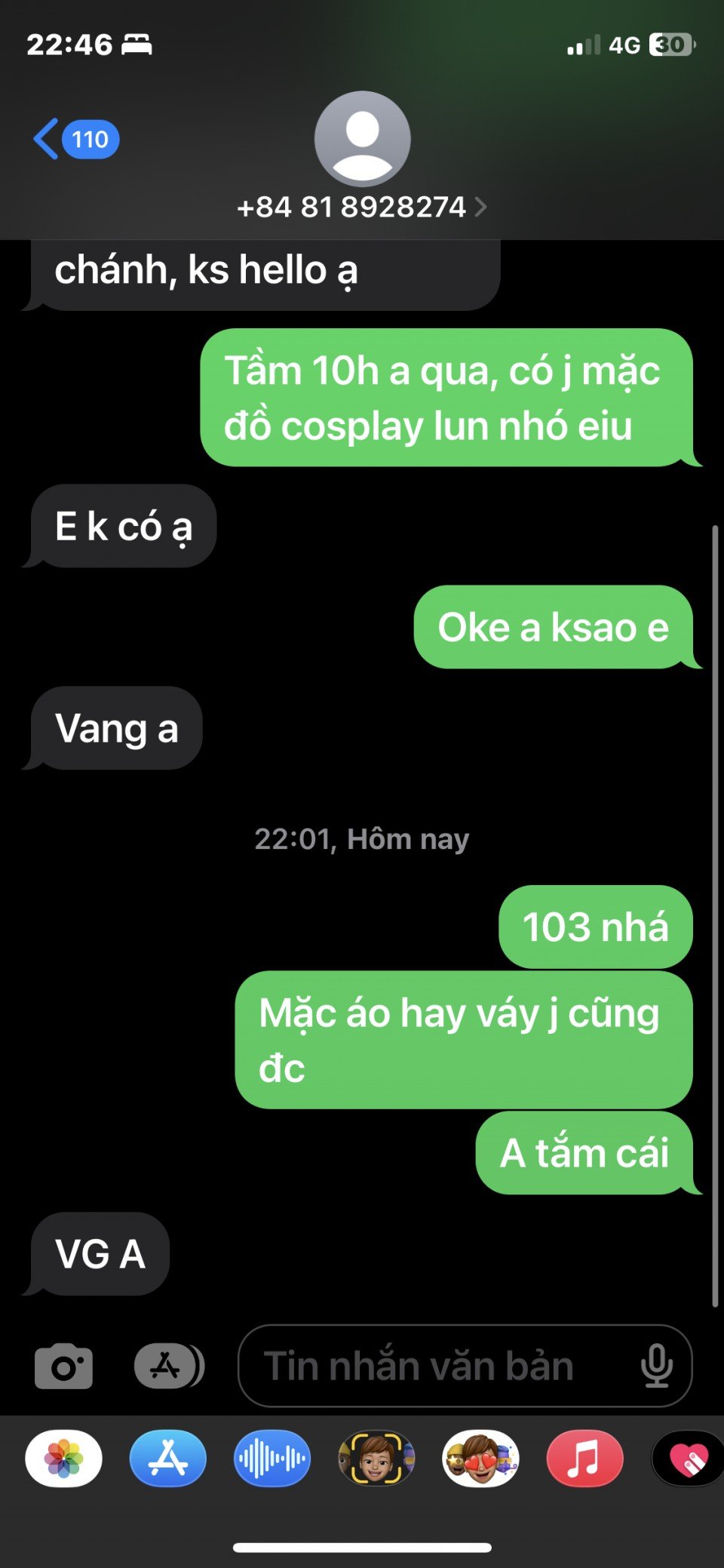Image resolution: width=724 pixels, height=1568 pixels.
Task: Open the Music app in the drawer
Action: [584, 1459]
